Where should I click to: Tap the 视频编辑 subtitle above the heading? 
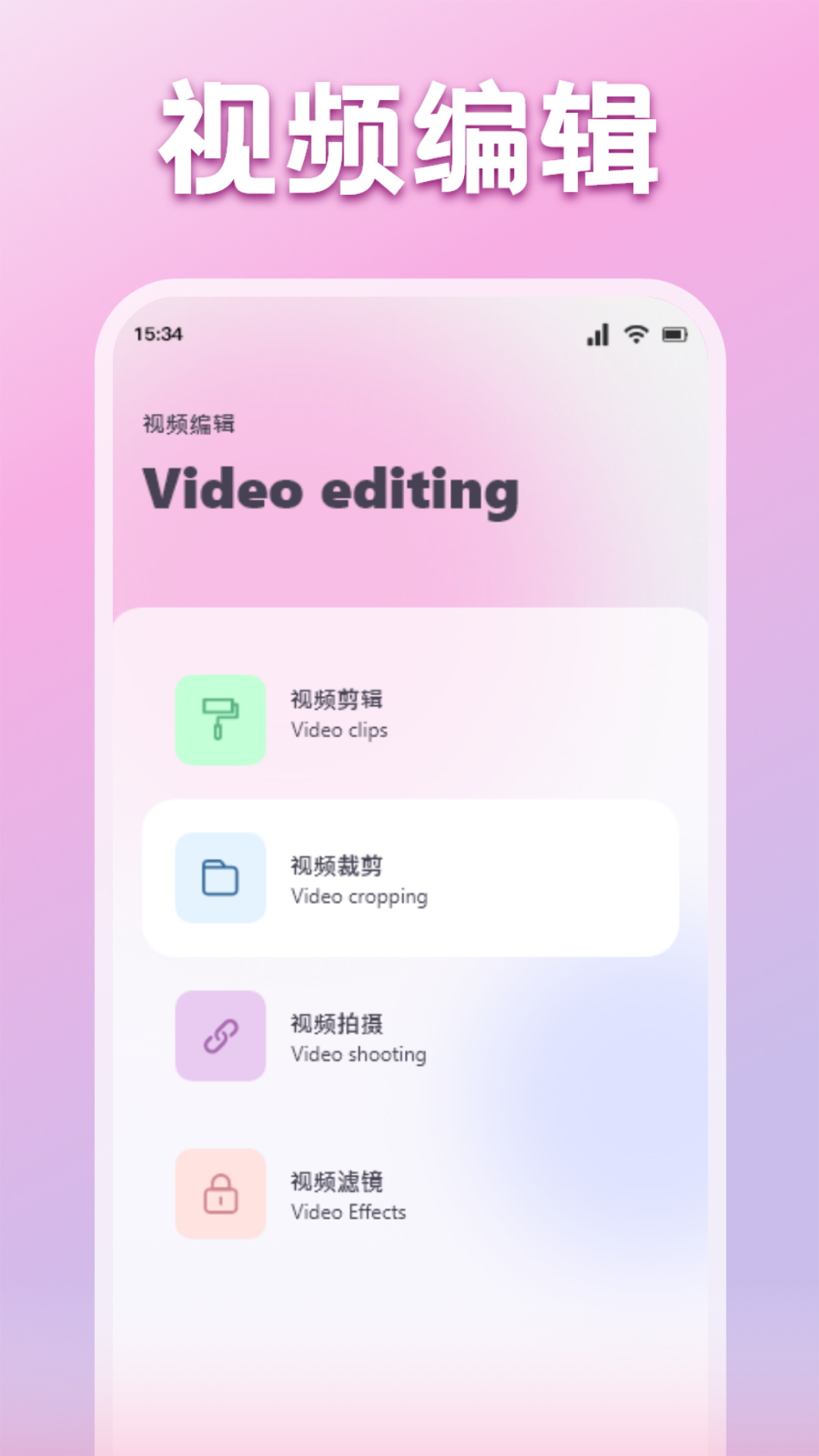[189, 423]
